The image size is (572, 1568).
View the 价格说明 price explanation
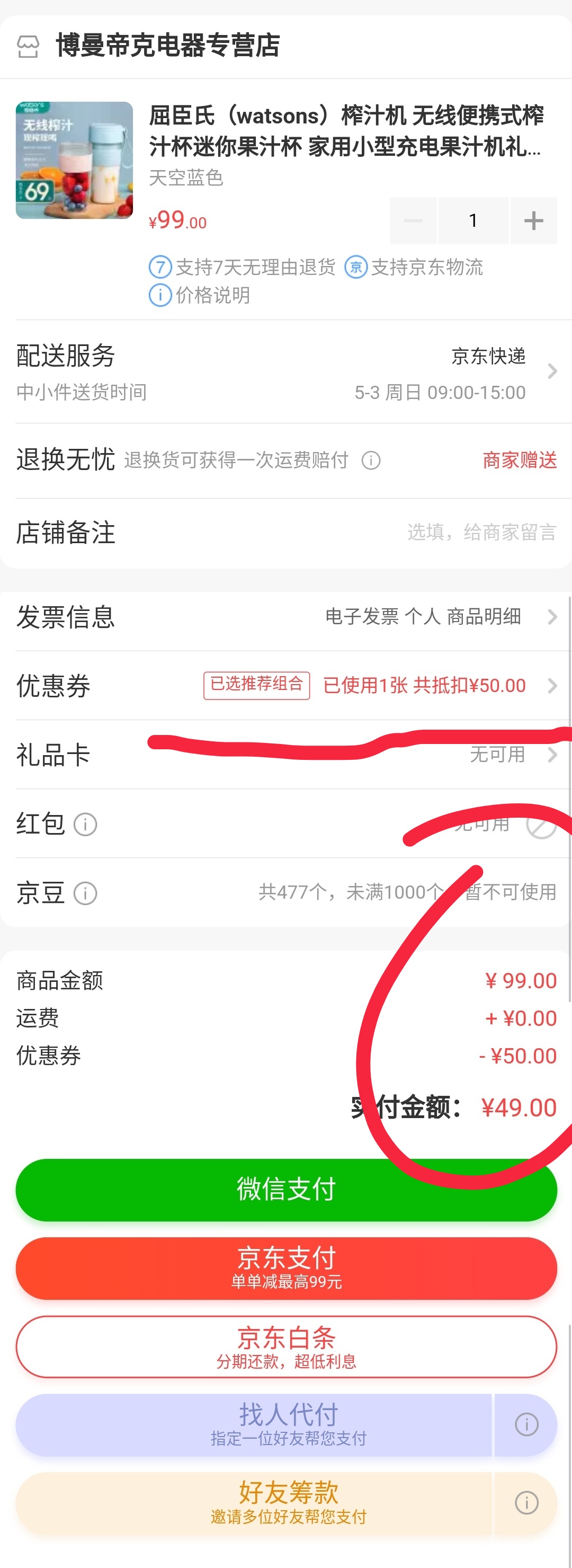[200, 295]
